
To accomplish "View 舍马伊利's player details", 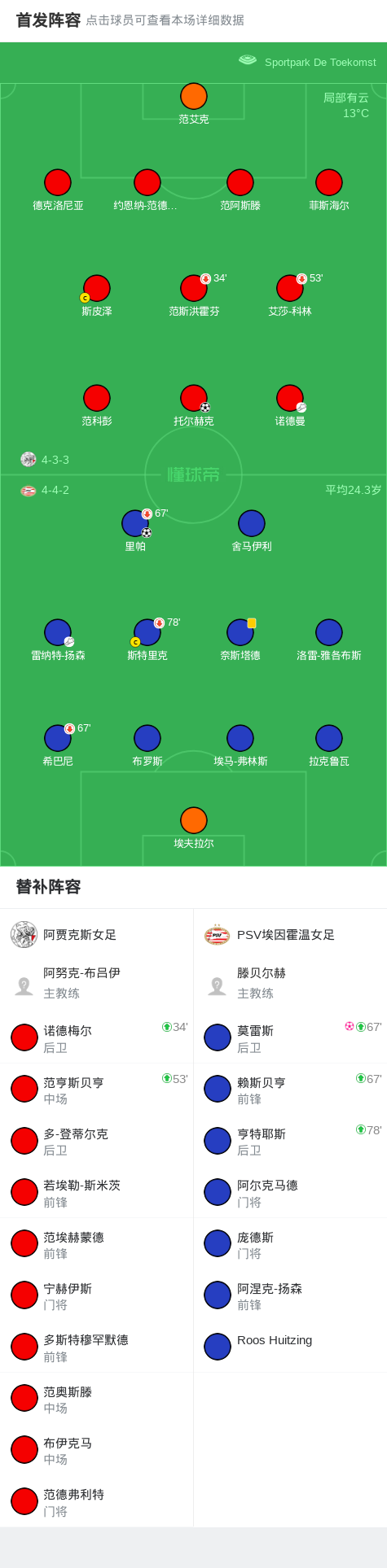I will 252,531.
